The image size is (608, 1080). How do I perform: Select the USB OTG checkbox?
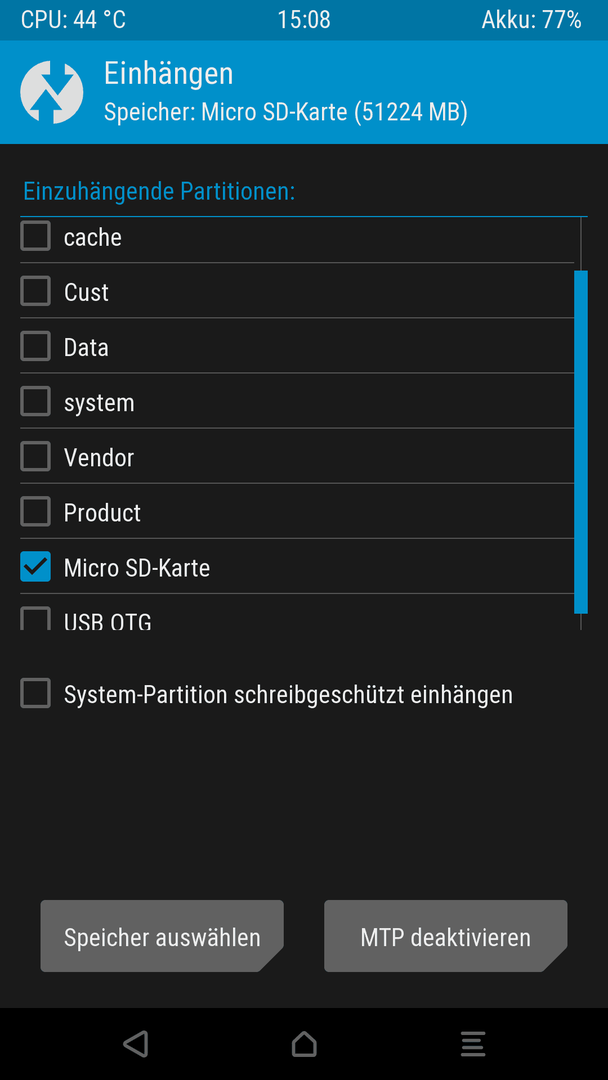point(35,619)
